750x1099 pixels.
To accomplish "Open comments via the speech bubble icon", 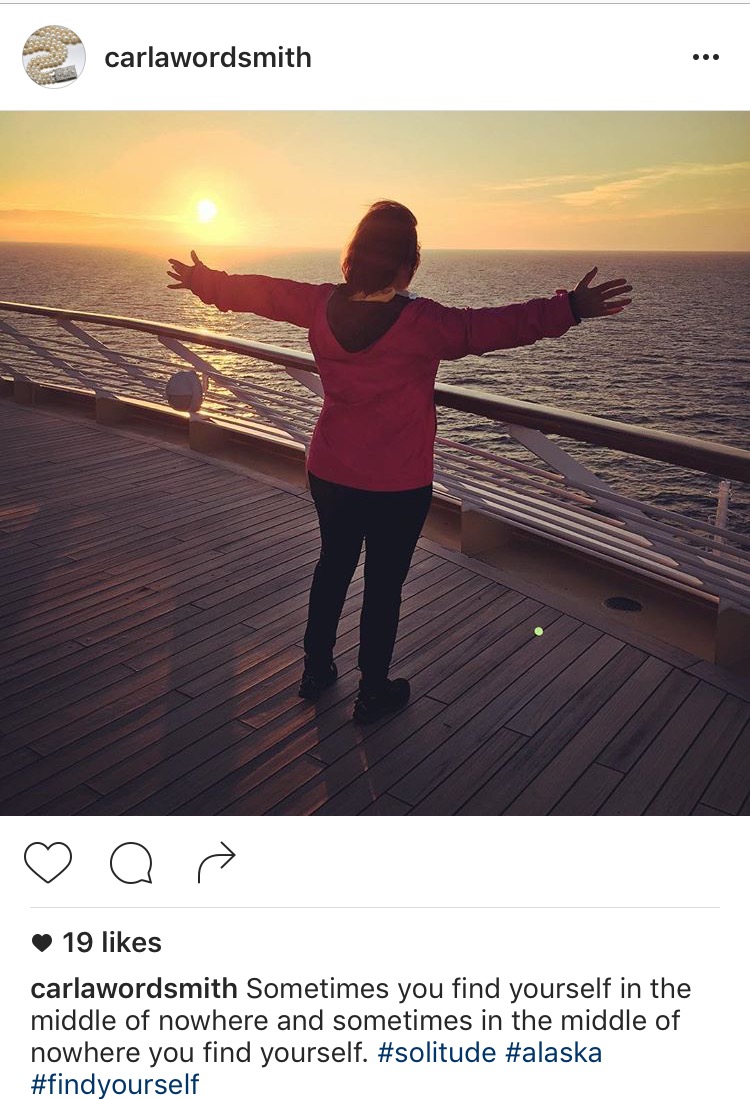I will pos(131,863).
